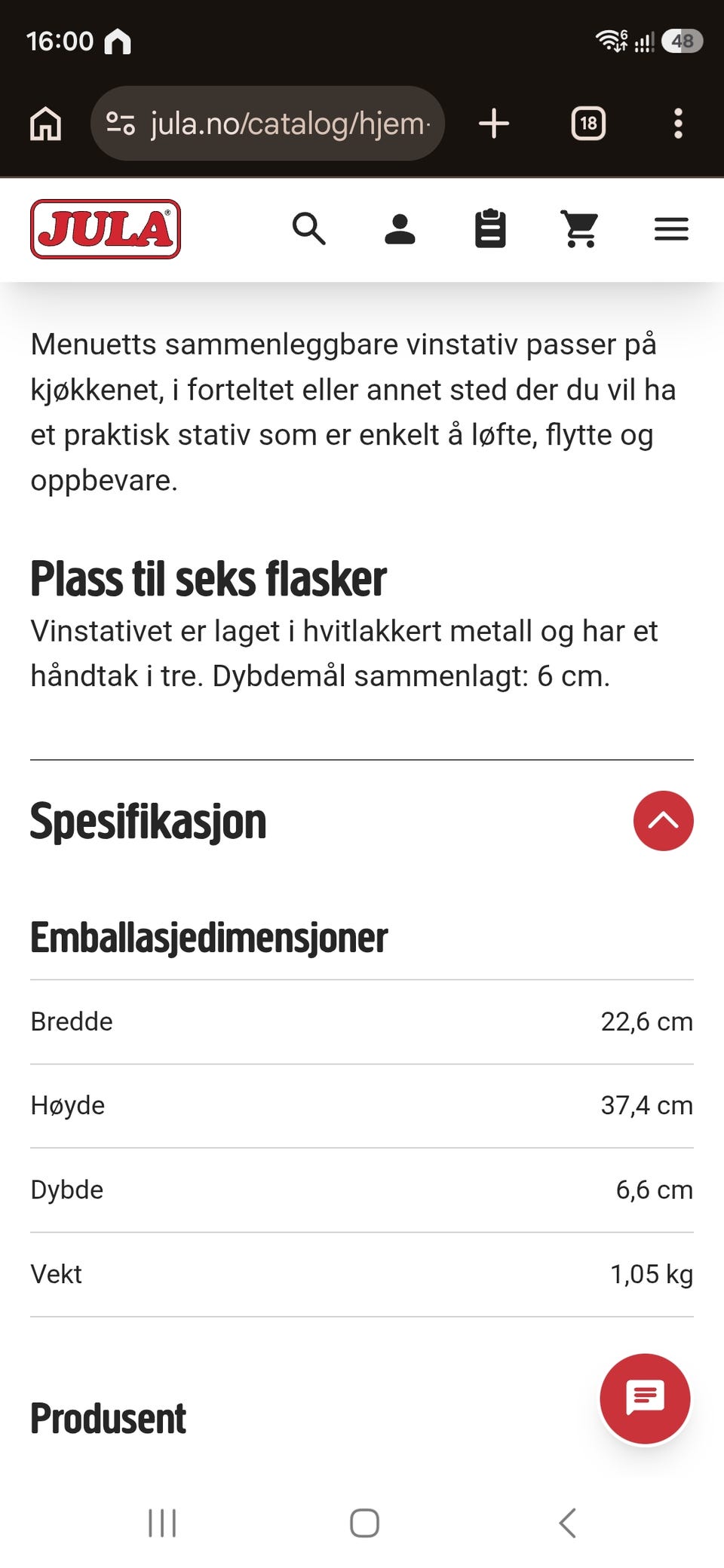Screen dimensions: 724x1568
Task: Tap the browser home button
Action: pyautogui.click(x=45, y=124)
